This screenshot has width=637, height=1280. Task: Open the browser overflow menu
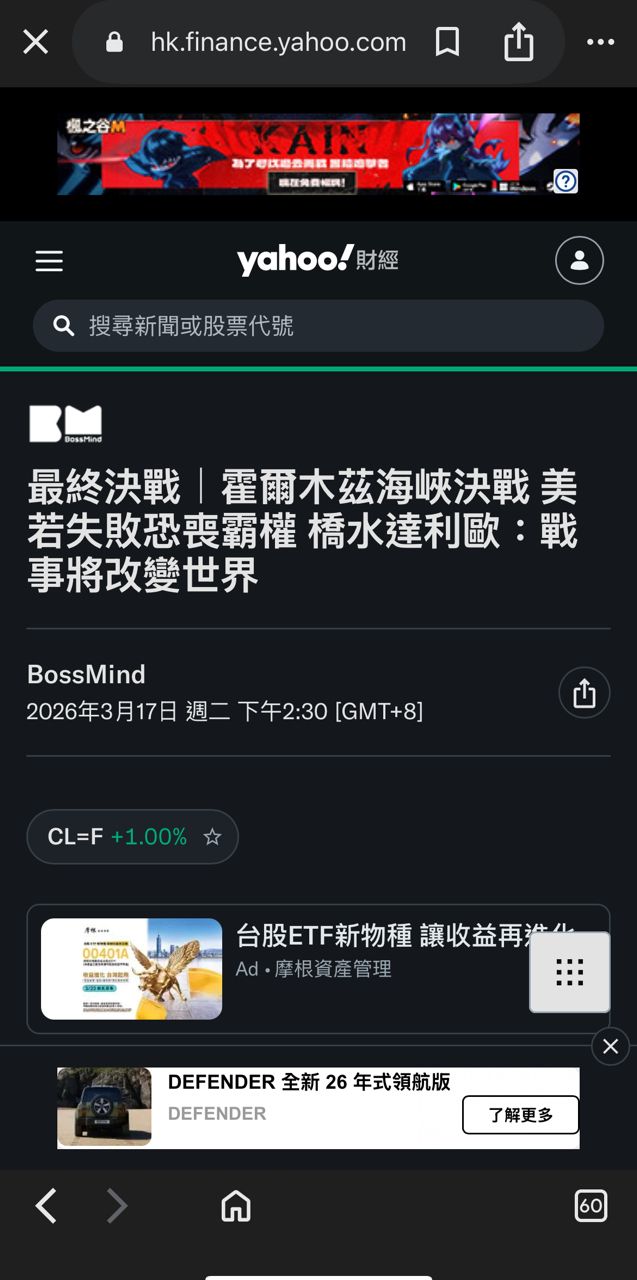tap(600, 42)
